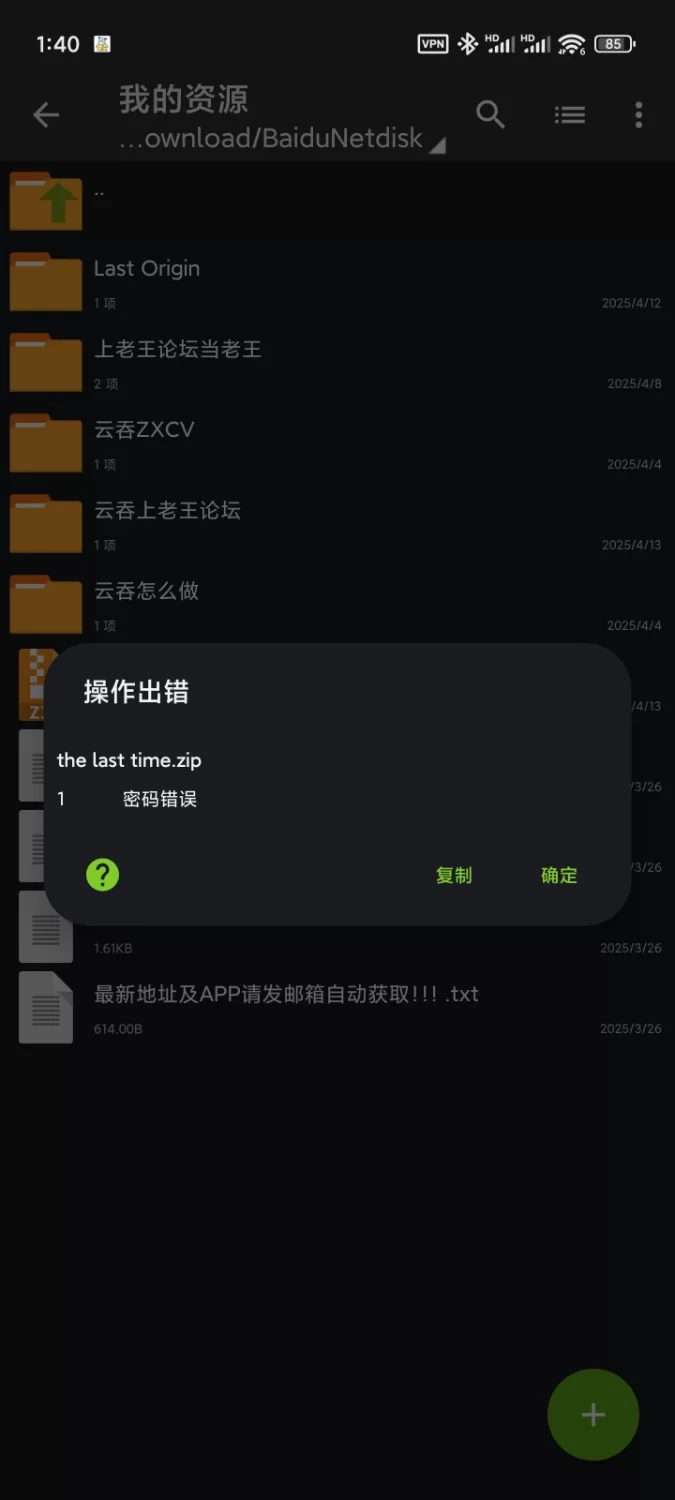Open the green question mark help icon
This screenshot has width=675, height=1500.
tap(103, 875)
